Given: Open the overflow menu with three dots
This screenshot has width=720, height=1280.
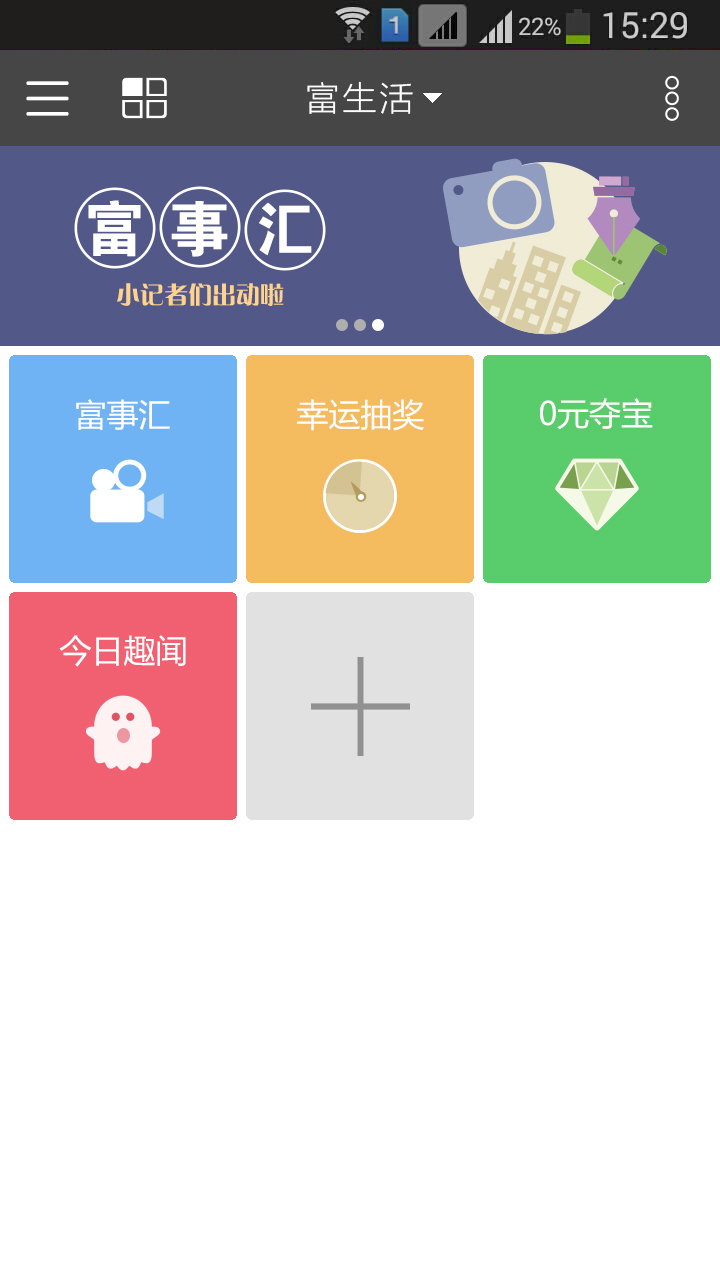Looking at the screenshot, I should pyautogui.click(x=672, y=97).
